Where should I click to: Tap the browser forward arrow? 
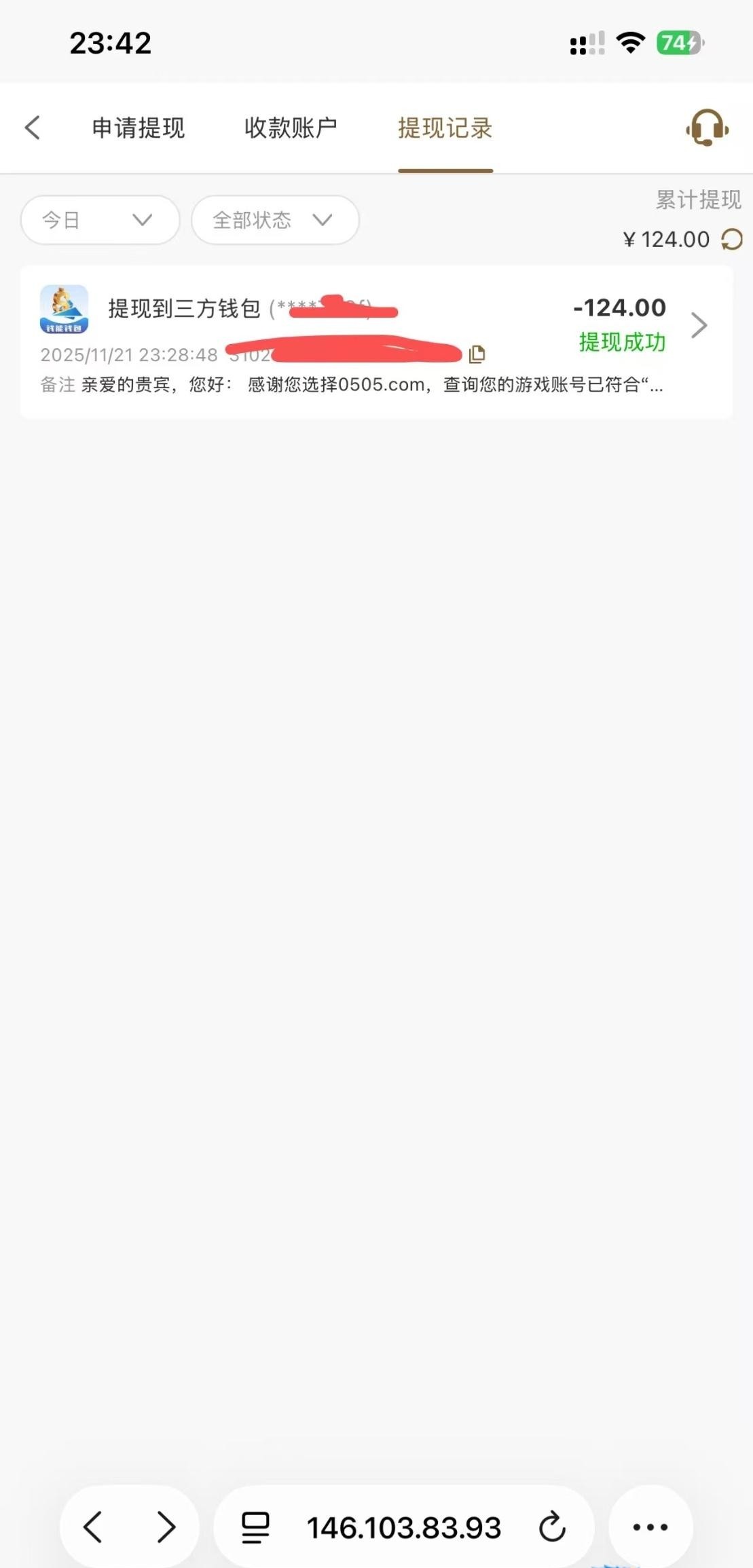(166, 1527)
